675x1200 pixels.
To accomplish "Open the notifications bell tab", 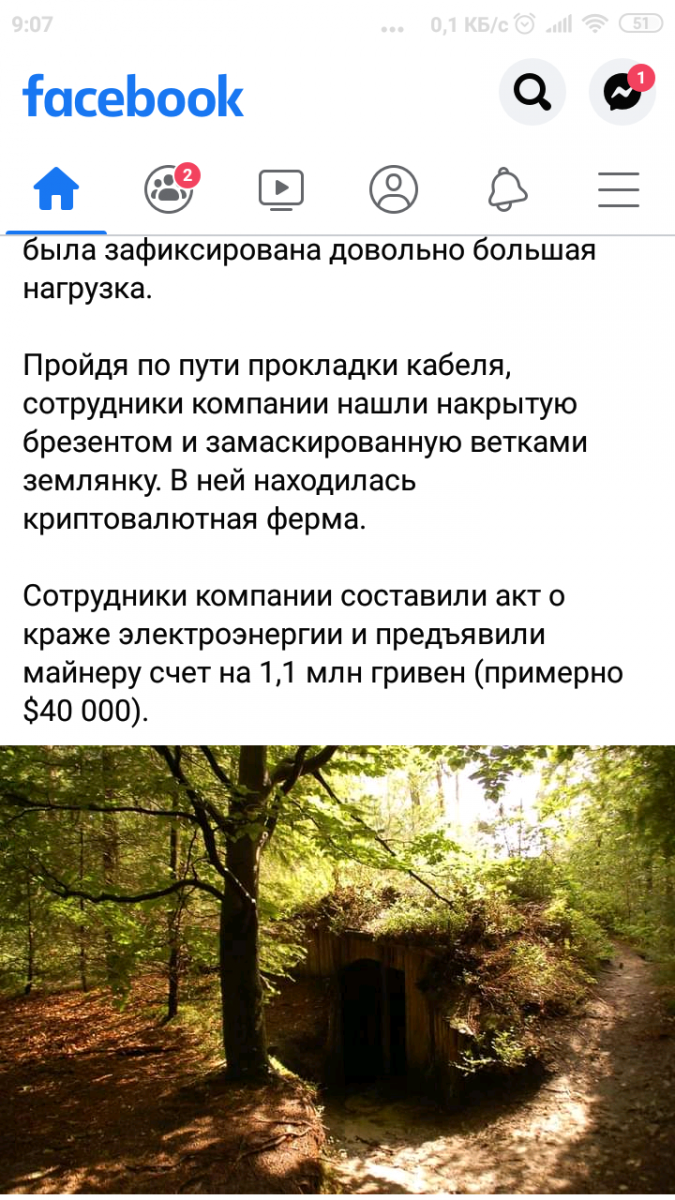I will 507,188.
